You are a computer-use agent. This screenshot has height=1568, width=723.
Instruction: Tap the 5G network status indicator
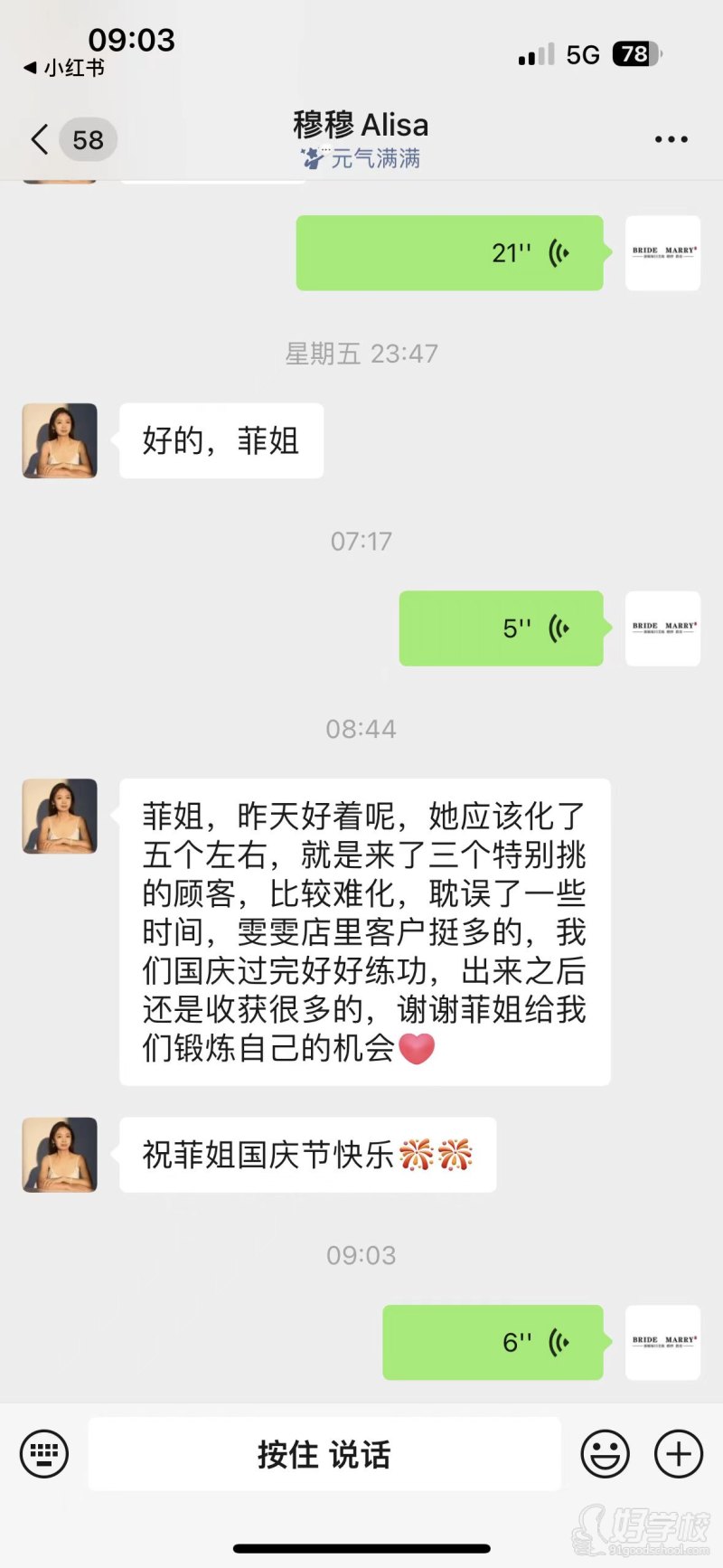[583, 54]
